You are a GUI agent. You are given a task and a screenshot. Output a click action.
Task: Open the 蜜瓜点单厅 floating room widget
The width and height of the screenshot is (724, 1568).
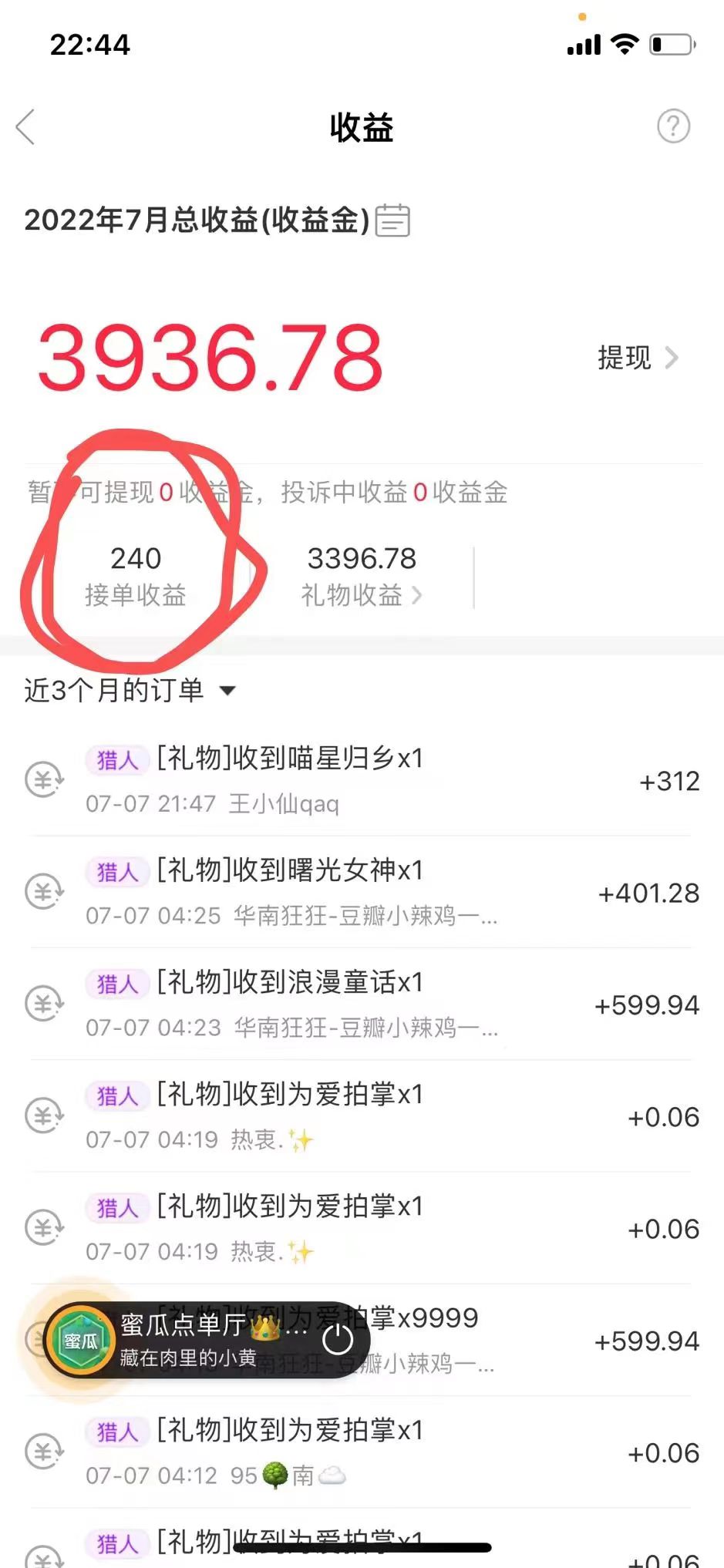click(x=185, y=1341)
